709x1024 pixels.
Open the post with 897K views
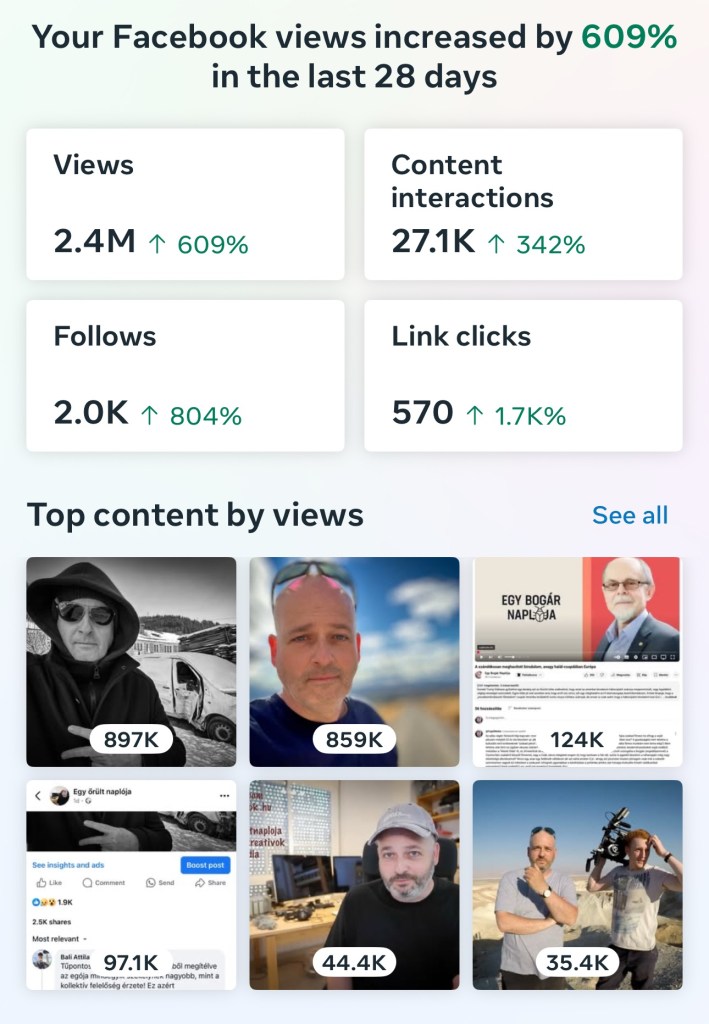[x=131, y=662]
